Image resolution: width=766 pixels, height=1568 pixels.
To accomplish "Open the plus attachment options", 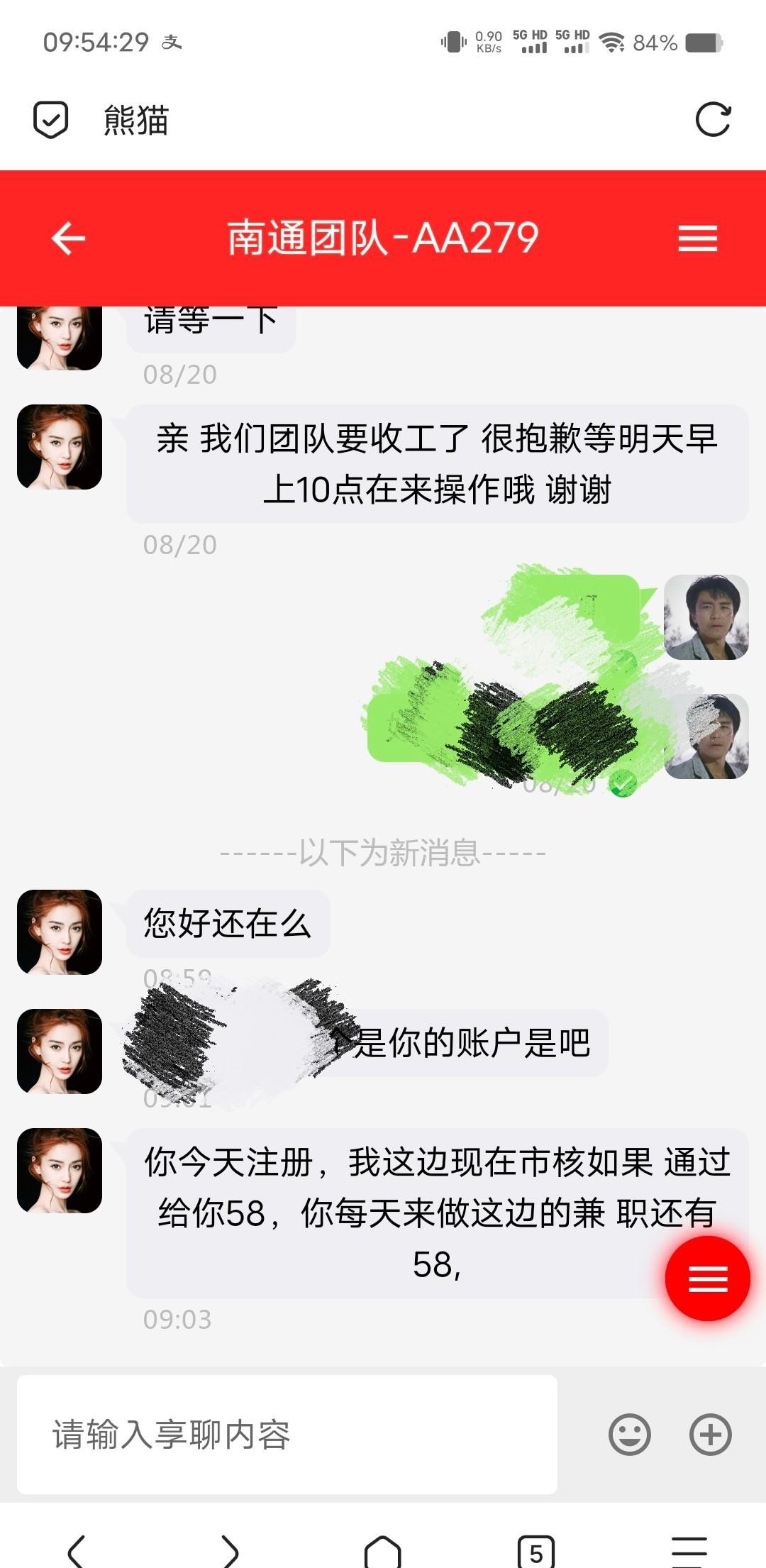I will click(710, 1435).
